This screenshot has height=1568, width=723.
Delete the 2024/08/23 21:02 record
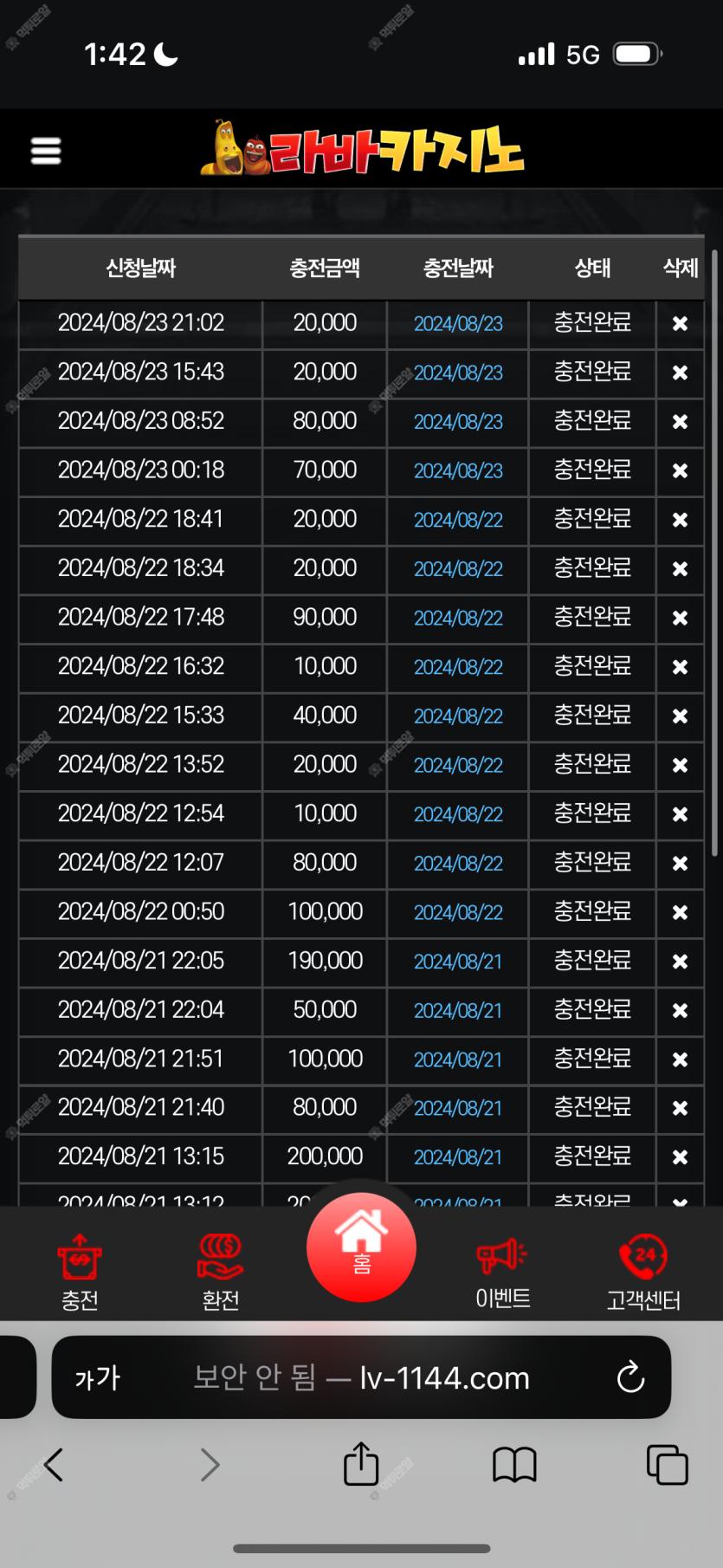click(x=680, y=323)
